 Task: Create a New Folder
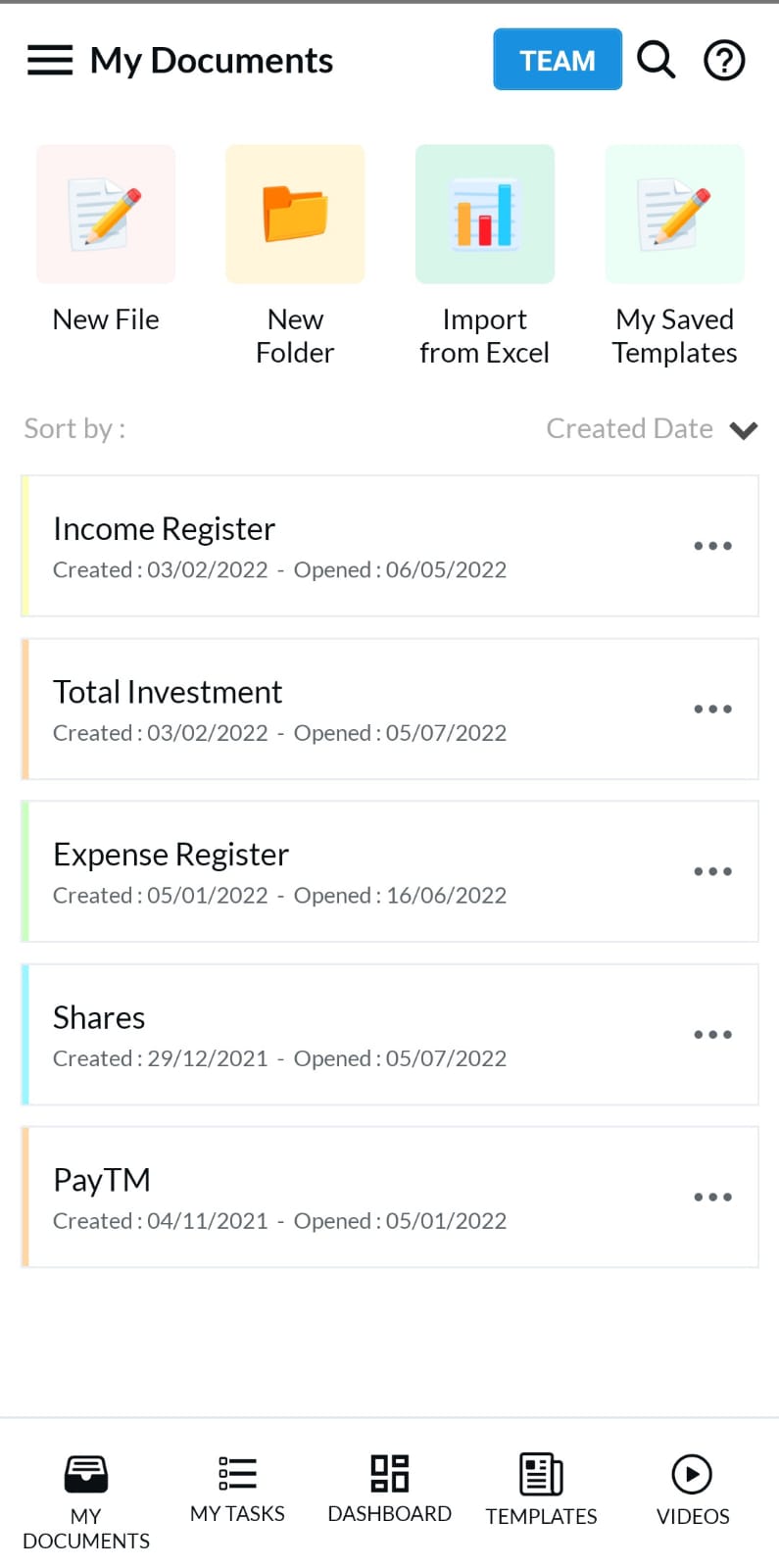click(x=295, y=216)
